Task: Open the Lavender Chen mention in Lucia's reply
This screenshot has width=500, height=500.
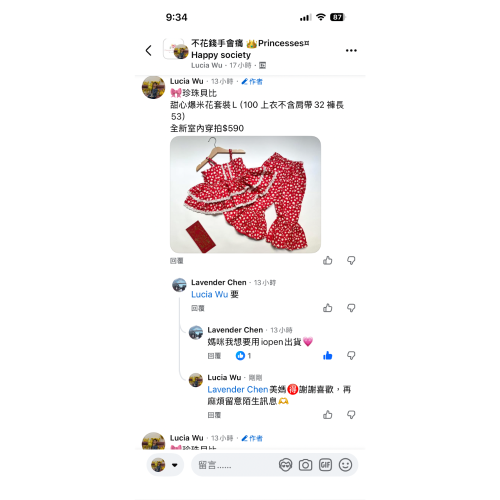Action: coord(238,389)
